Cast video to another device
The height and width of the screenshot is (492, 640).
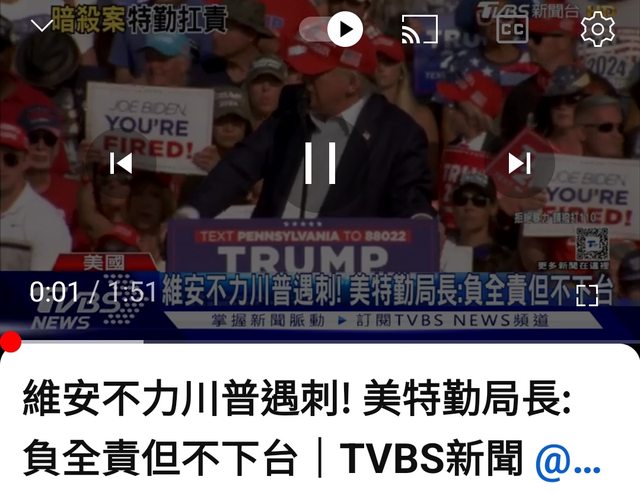(420, 30)
